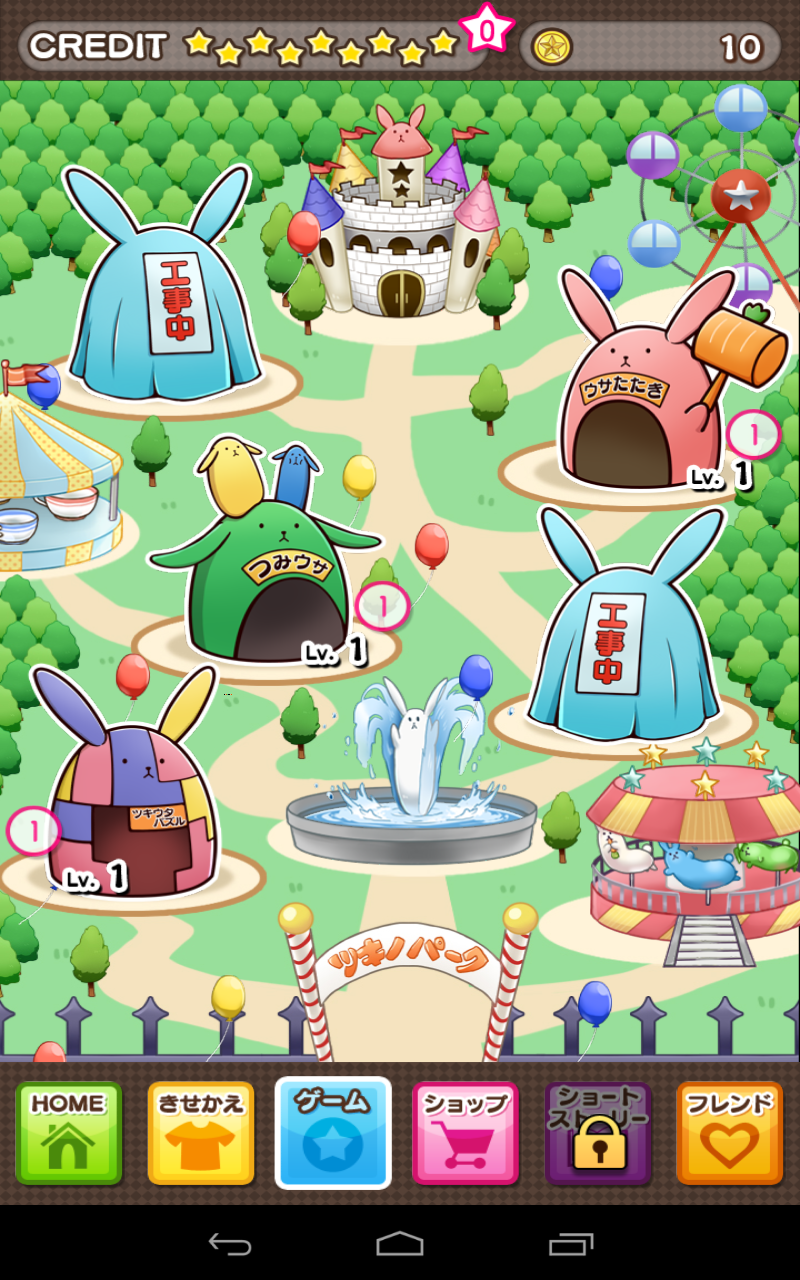
Task: Open Android recent apps
Action: [571, 1243]
